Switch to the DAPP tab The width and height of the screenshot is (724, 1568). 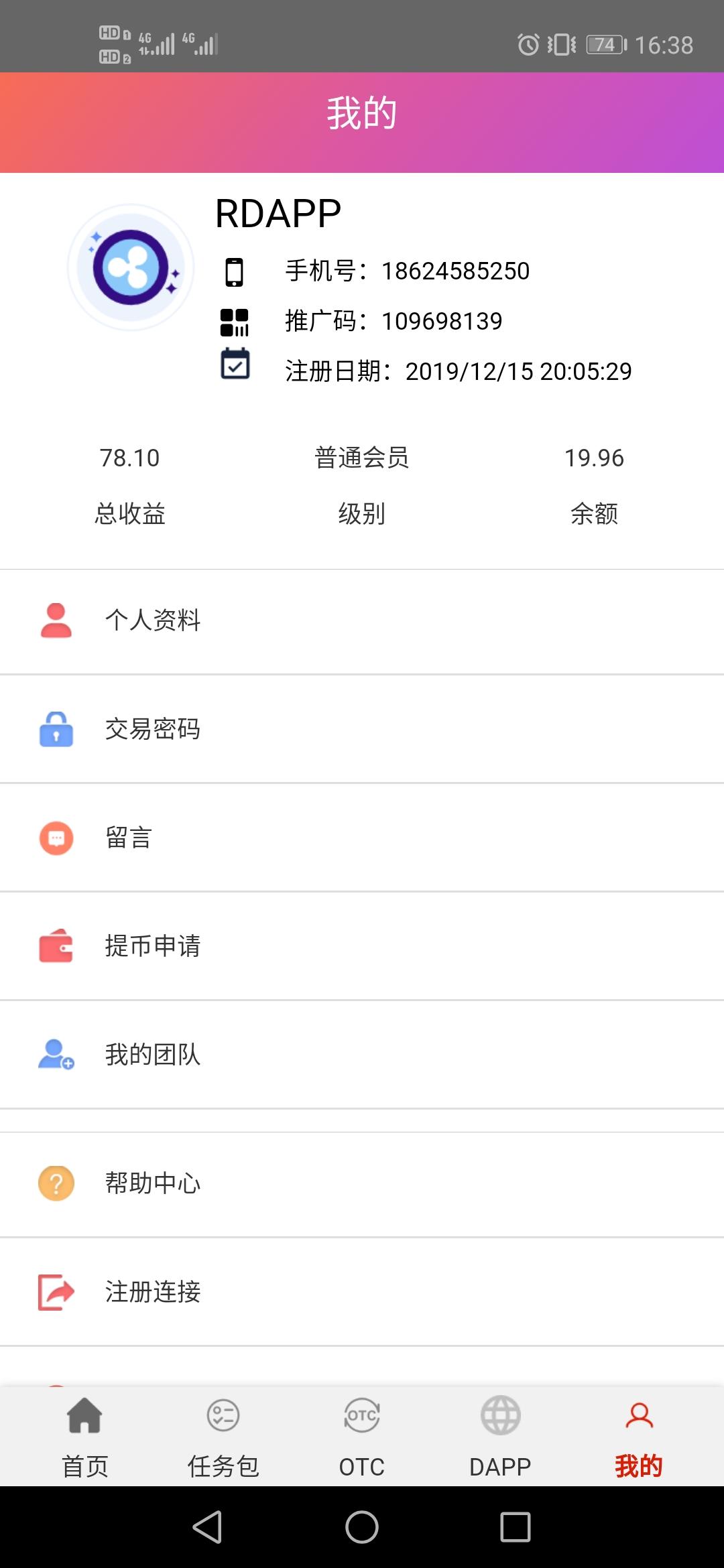[500, 1437]
